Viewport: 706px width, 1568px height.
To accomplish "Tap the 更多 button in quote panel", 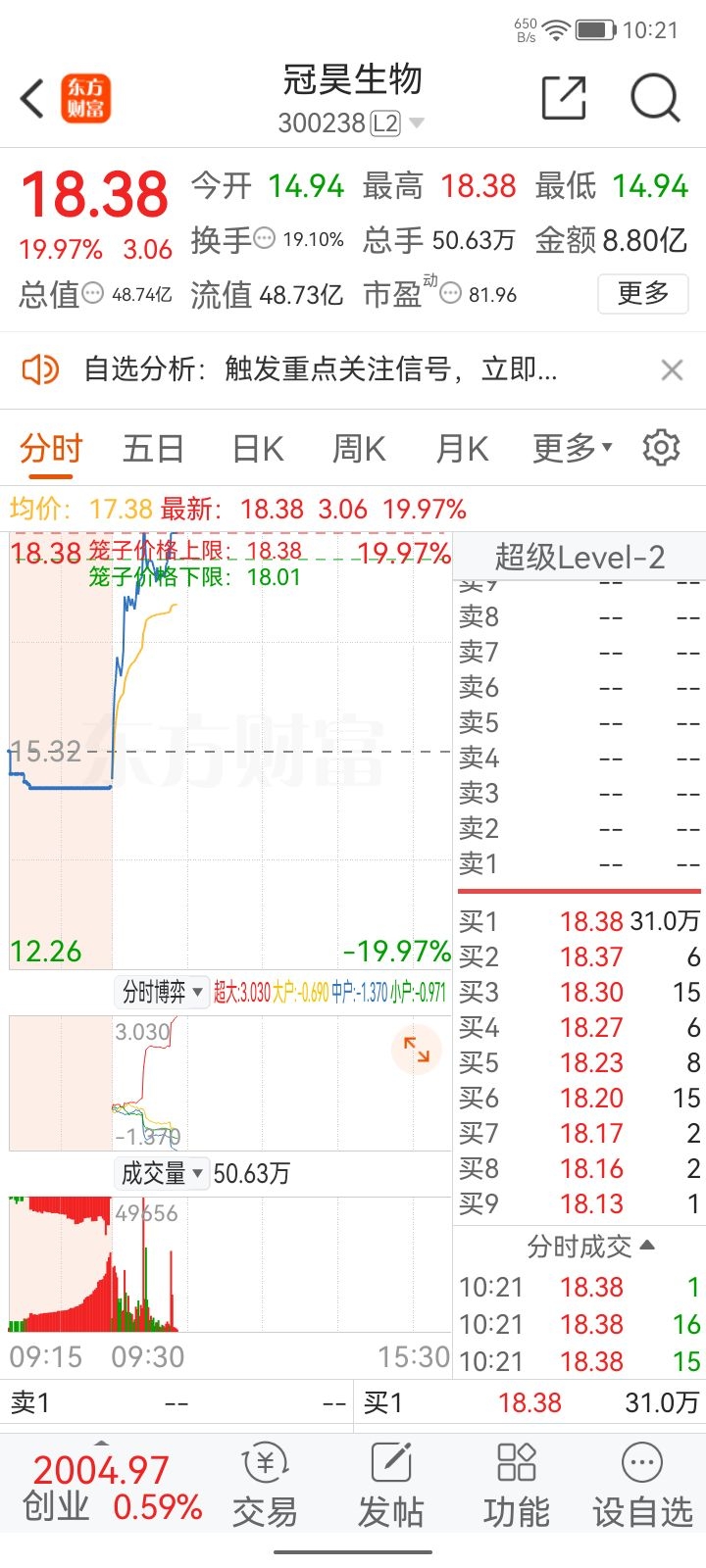I will coord(642,294).
